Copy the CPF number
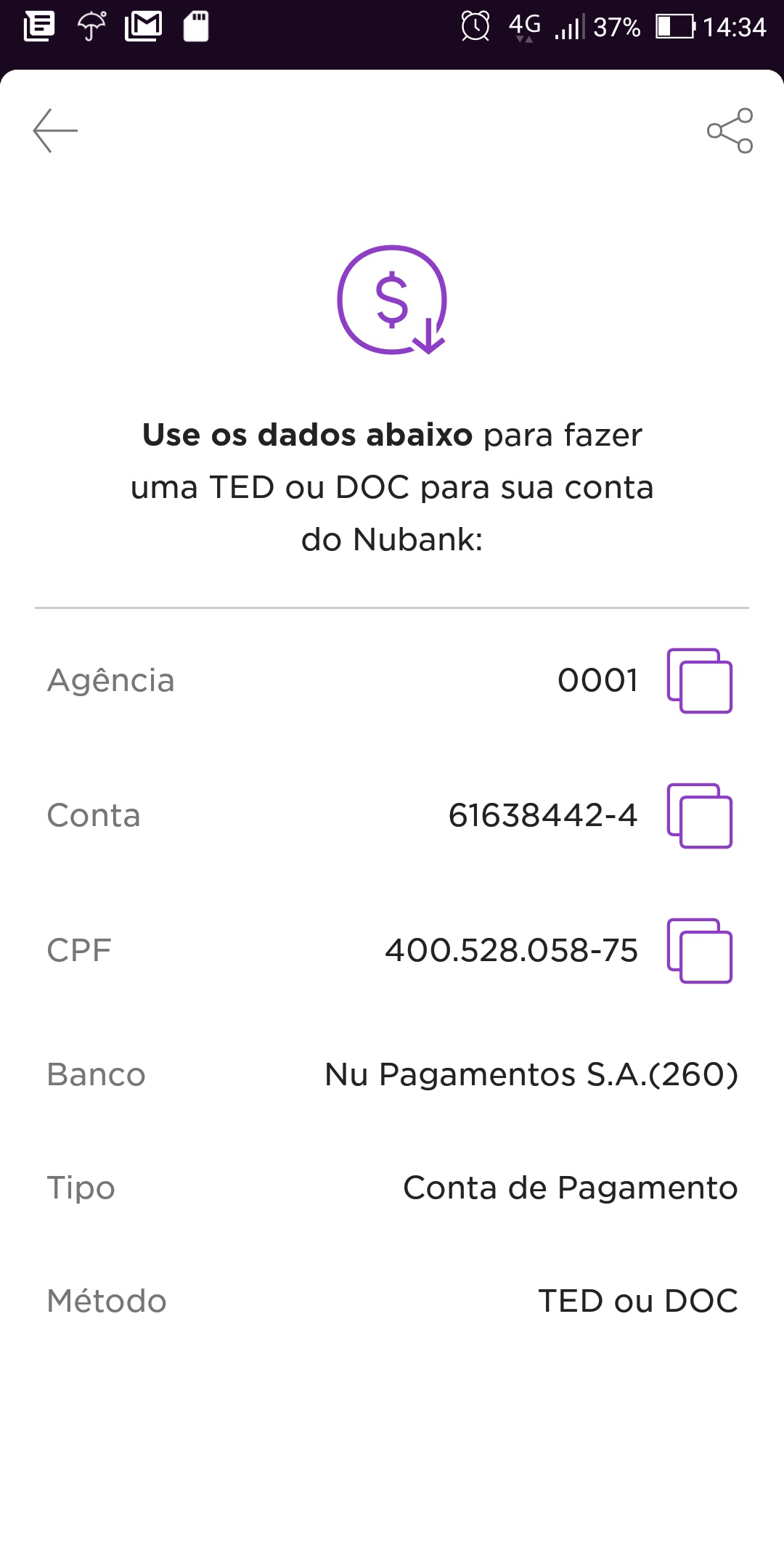The image size is (784, 1568). [x=700, y=951]
